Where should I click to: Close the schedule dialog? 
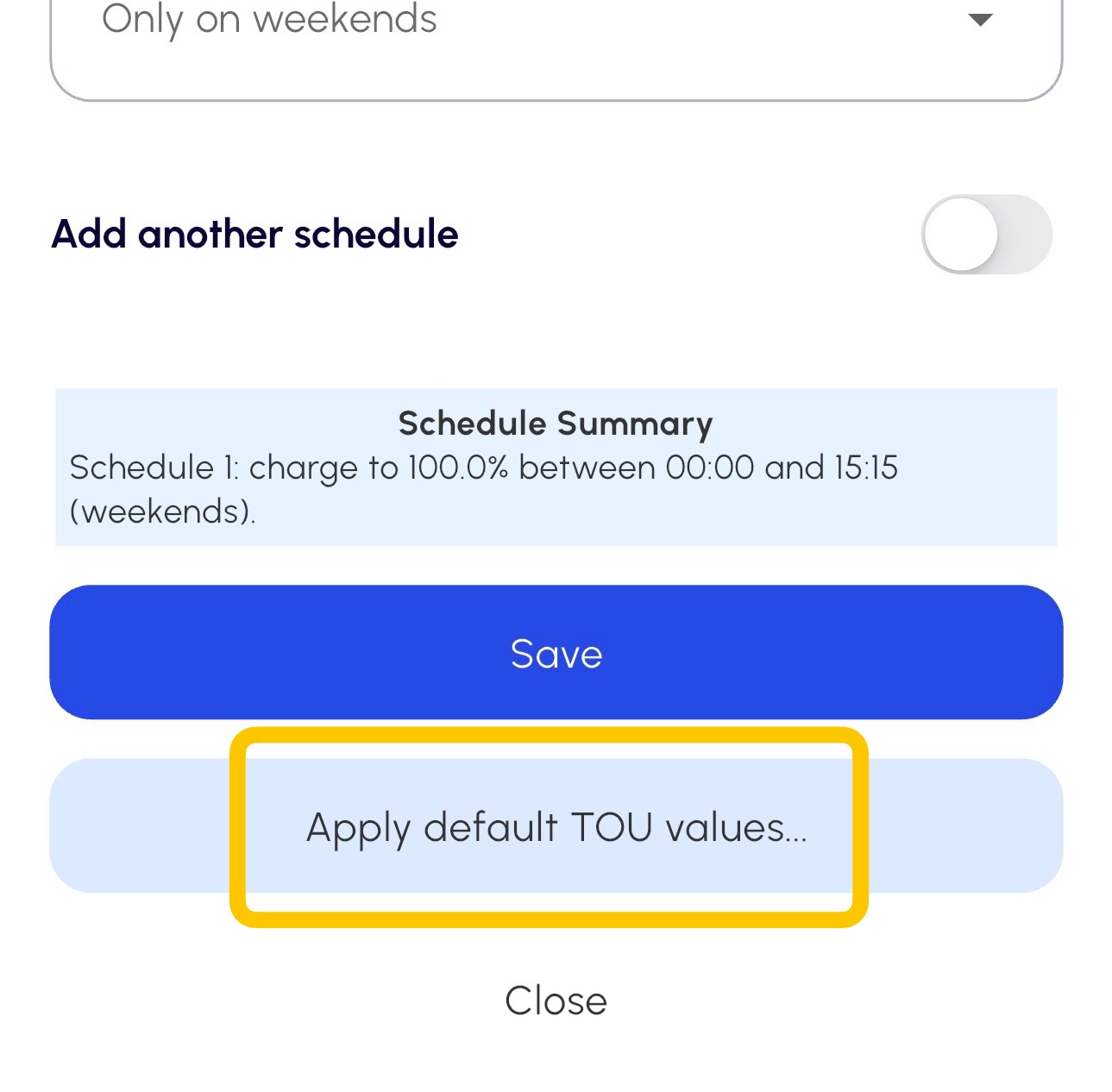[556, 1001]
